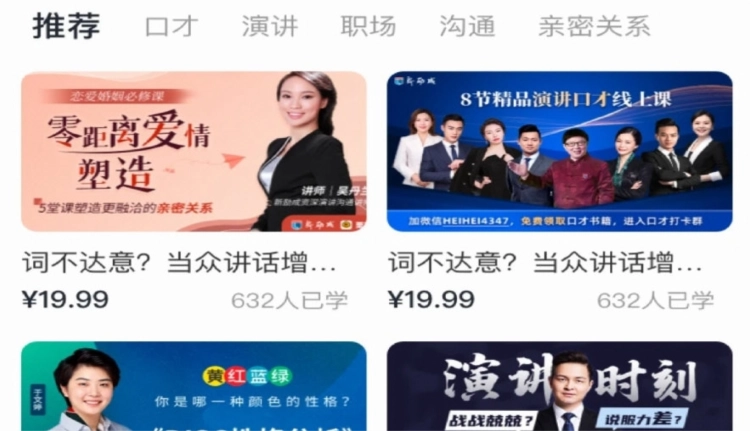This screenshot has height=431, width=750.
Task: Switch to the 推荐 tab
Action: click(x=66, y=26)
